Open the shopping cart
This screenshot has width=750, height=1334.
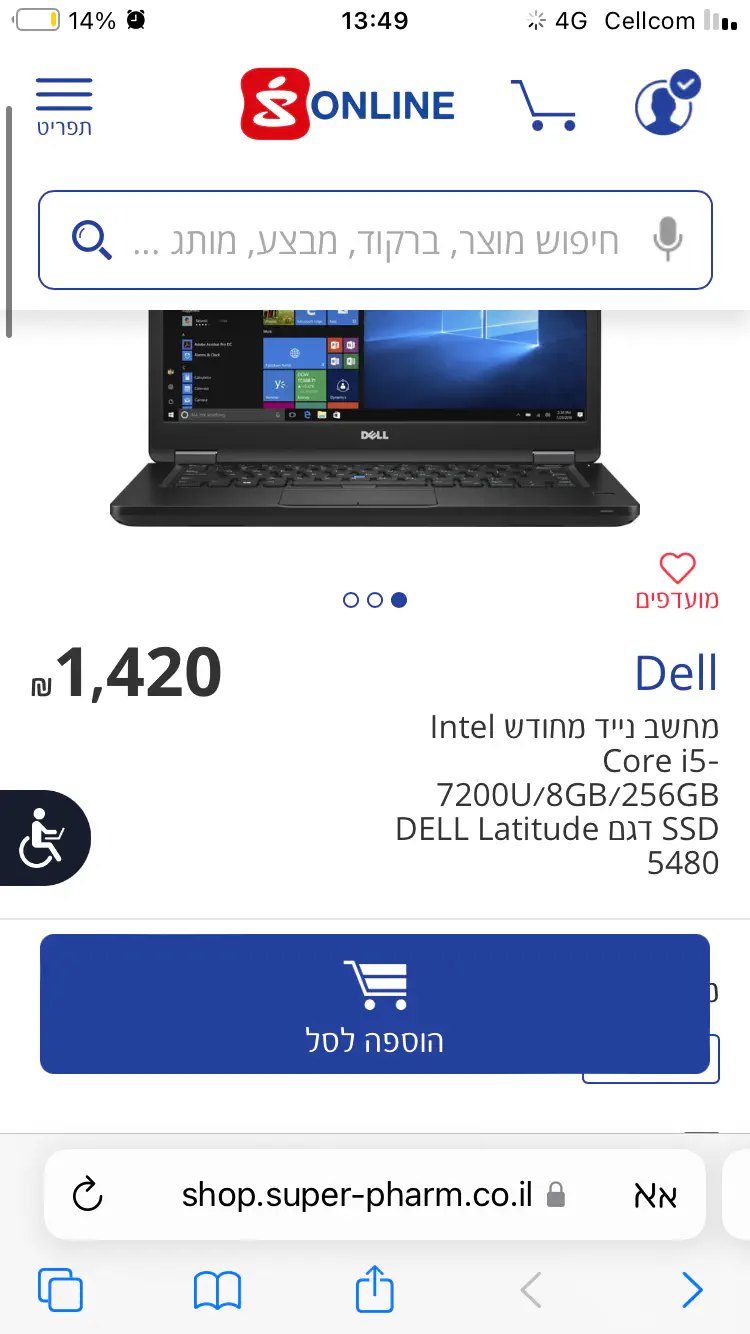(543, 105)
